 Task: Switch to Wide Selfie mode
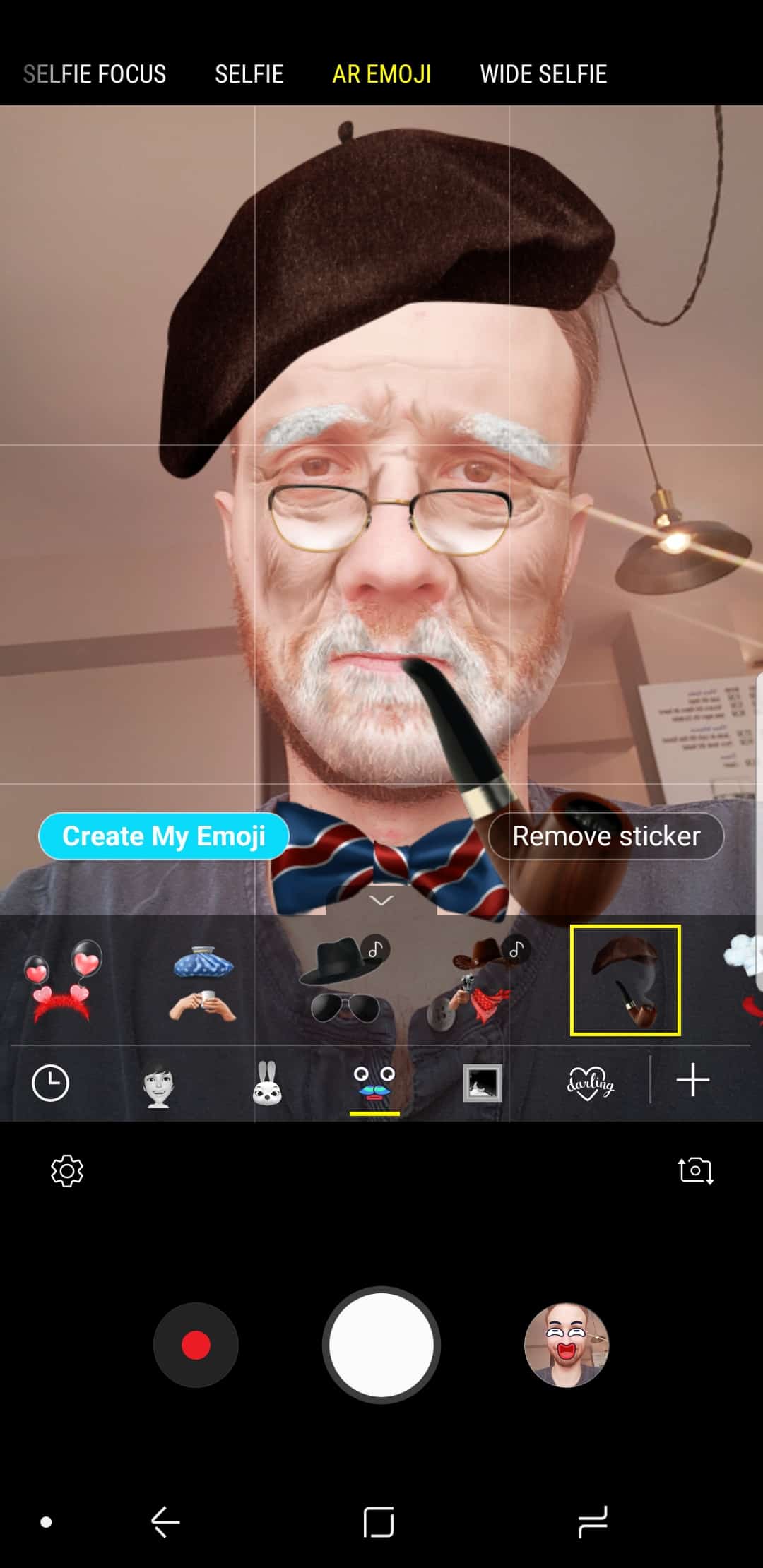[x=543, y=74]
